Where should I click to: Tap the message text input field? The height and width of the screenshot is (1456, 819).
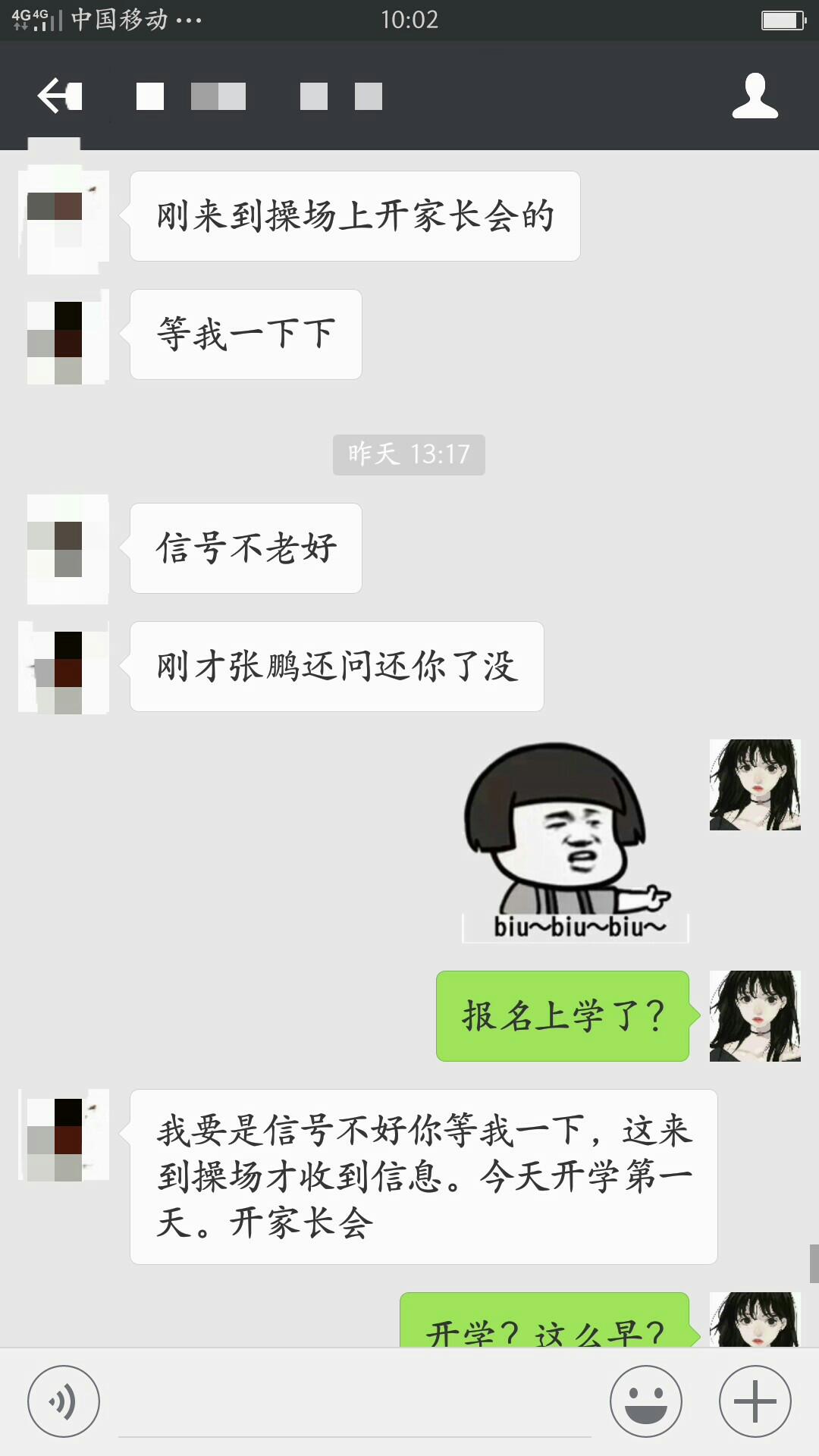click(x=355, y=1403)
